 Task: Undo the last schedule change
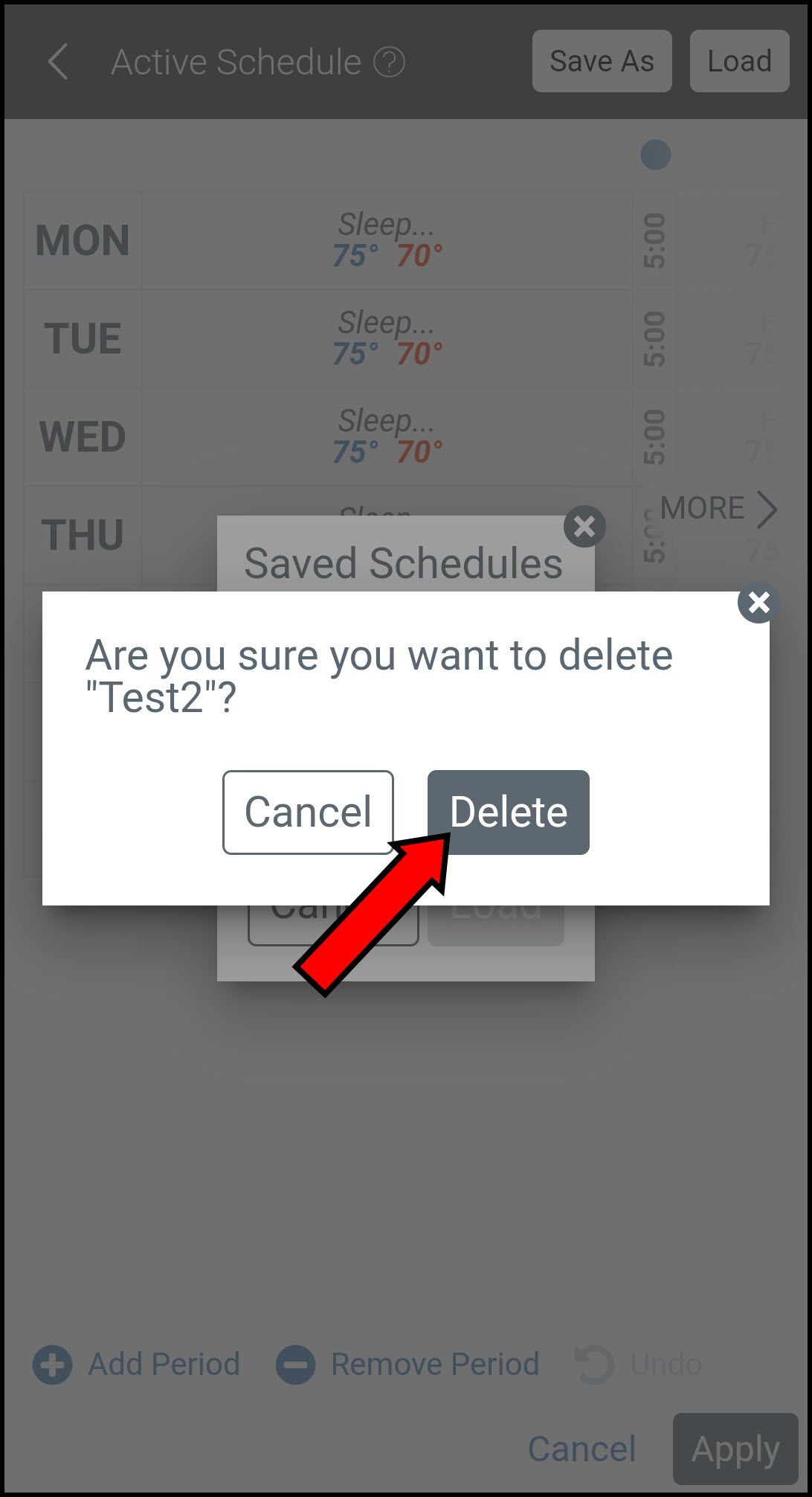pyautogui.click(x=639, y=1365)
